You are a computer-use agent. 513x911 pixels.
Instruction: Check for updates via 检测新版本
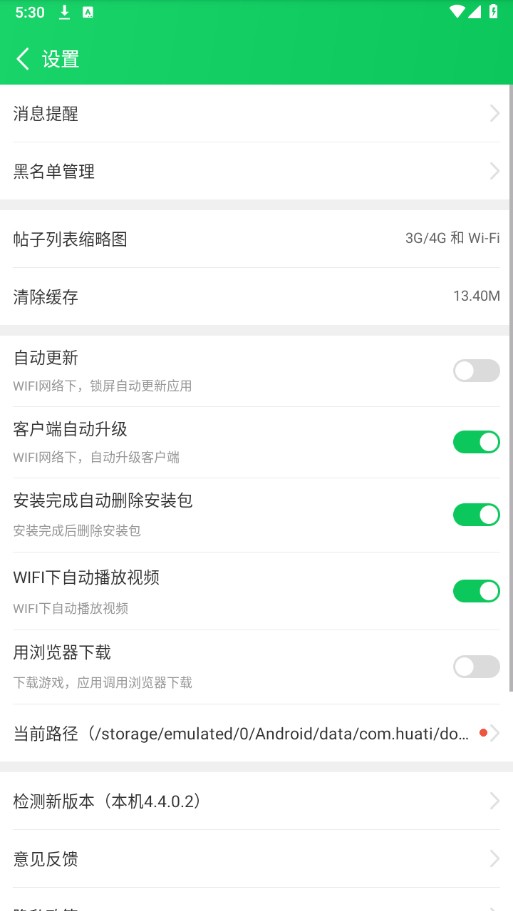(x=256, y=801)
